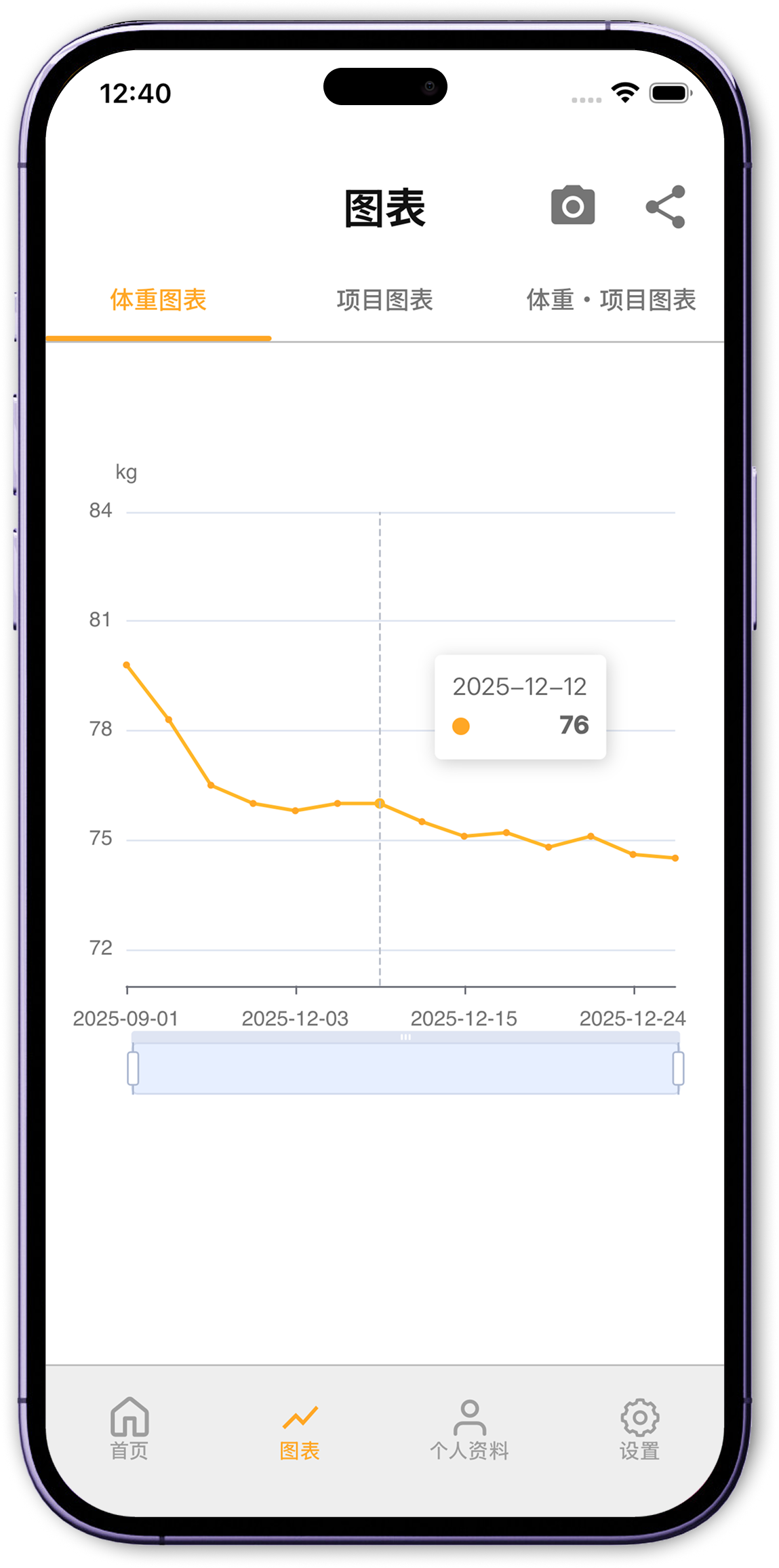Share the weight chart
Image resolution: width=779 pixels, height=1568 pixels.
point(666,207)
